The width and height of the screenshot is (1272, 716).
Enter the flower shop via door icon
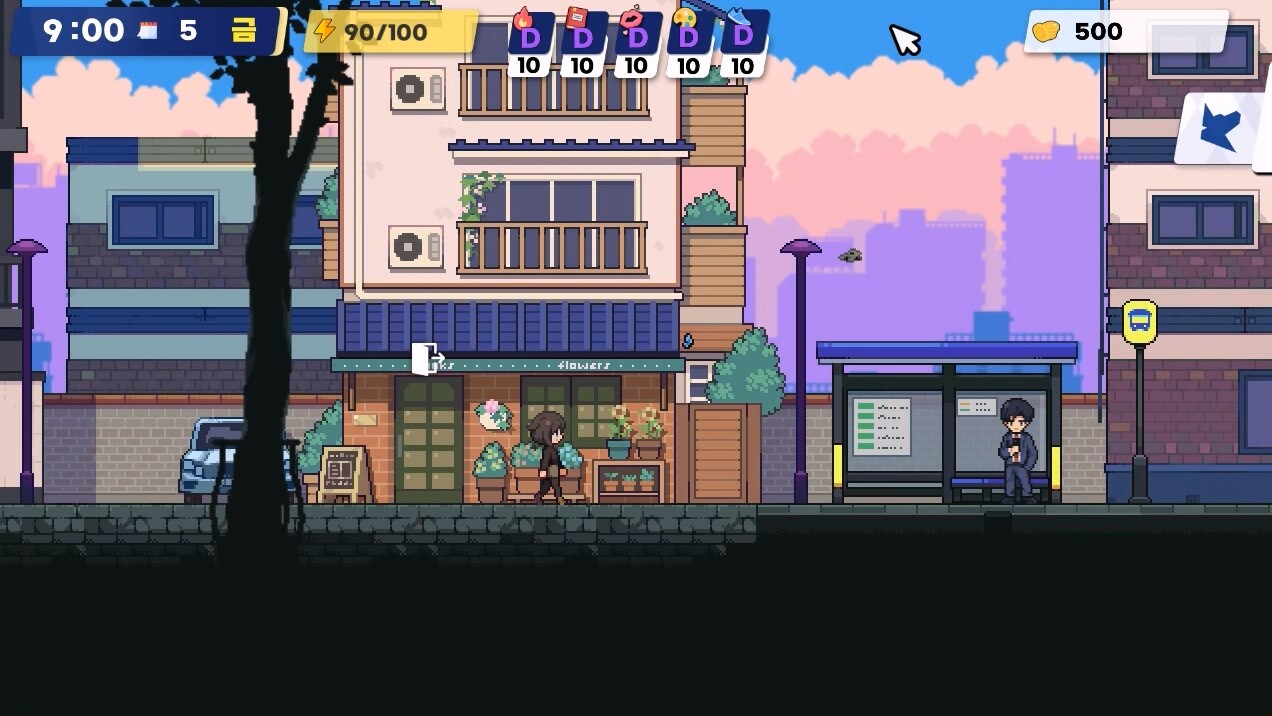(427, 358)
